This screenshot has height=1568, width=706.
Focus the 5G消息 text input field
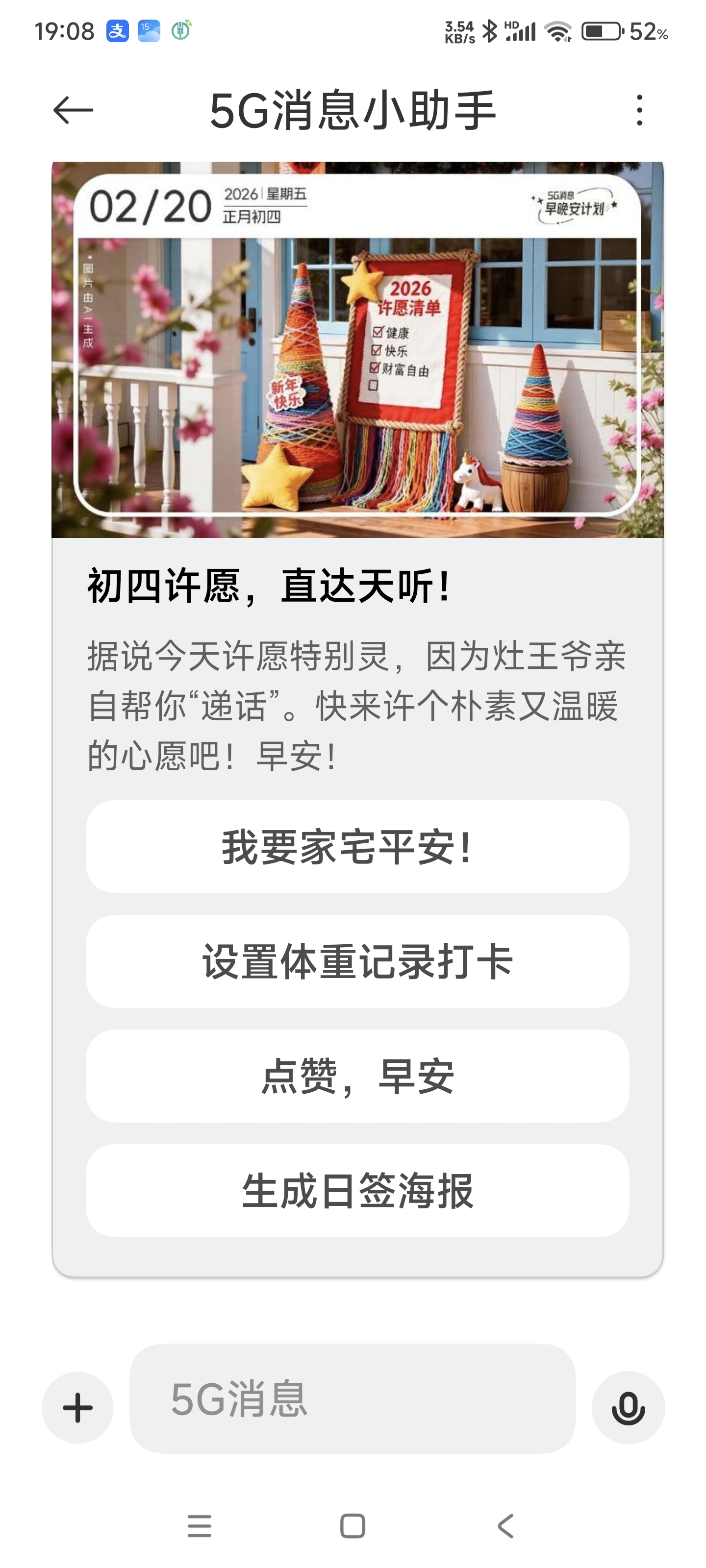(352, 1399)
